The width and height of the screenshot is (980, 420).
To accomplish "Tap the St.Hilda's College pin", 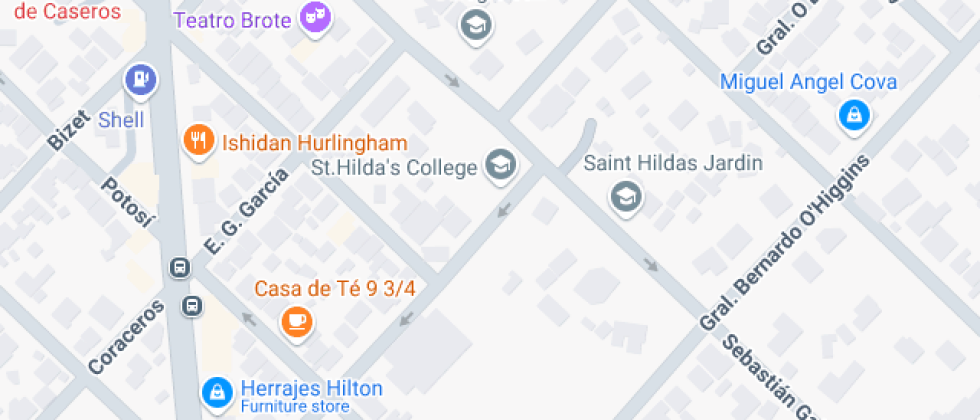I will click(x=501, y=166).
